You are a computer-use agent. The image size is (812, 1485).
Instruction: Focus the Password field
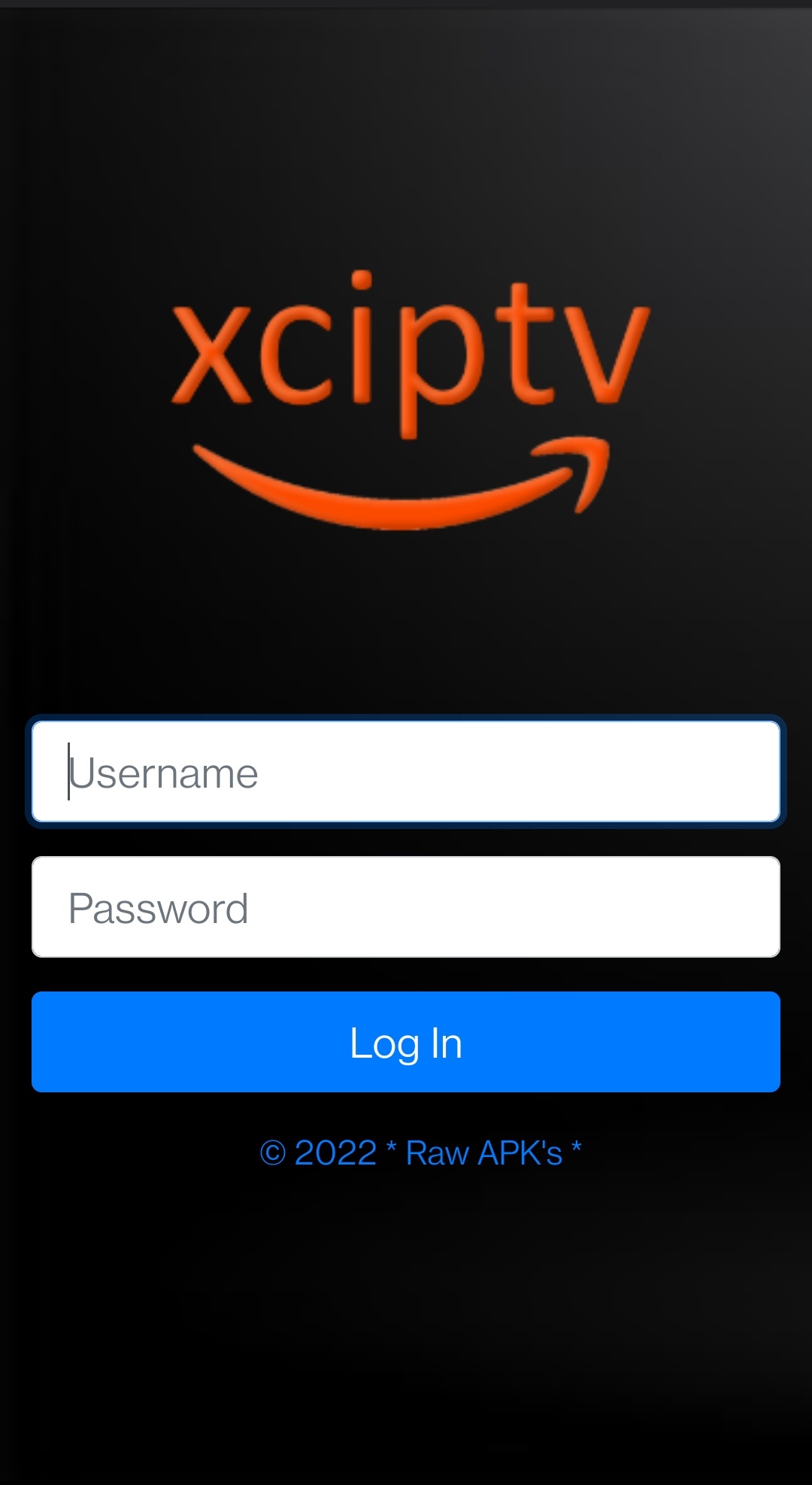coord(406,907)
